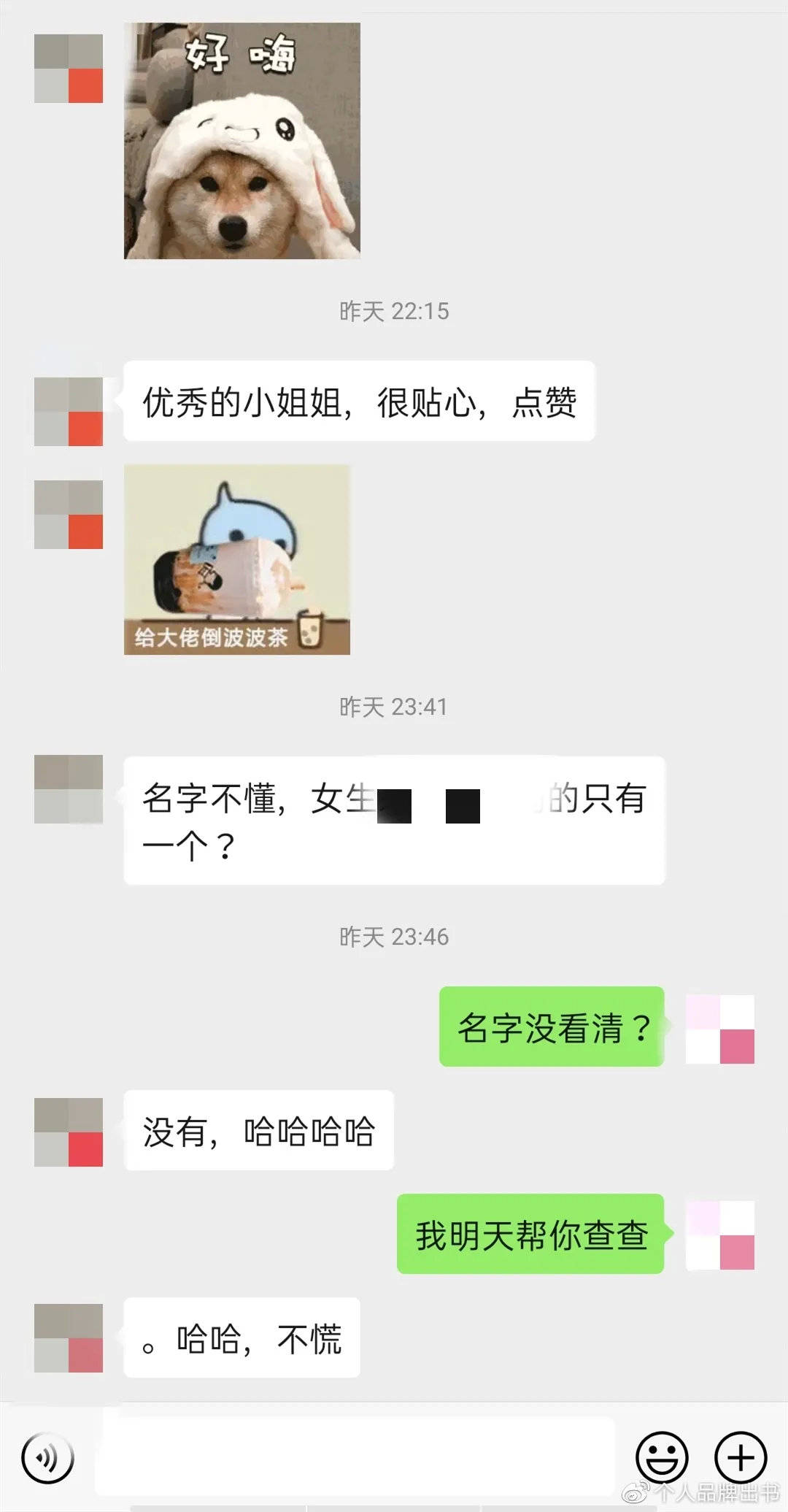Open the emoji sticker panel
The image size is (788, 1512).
point(662,1458)
